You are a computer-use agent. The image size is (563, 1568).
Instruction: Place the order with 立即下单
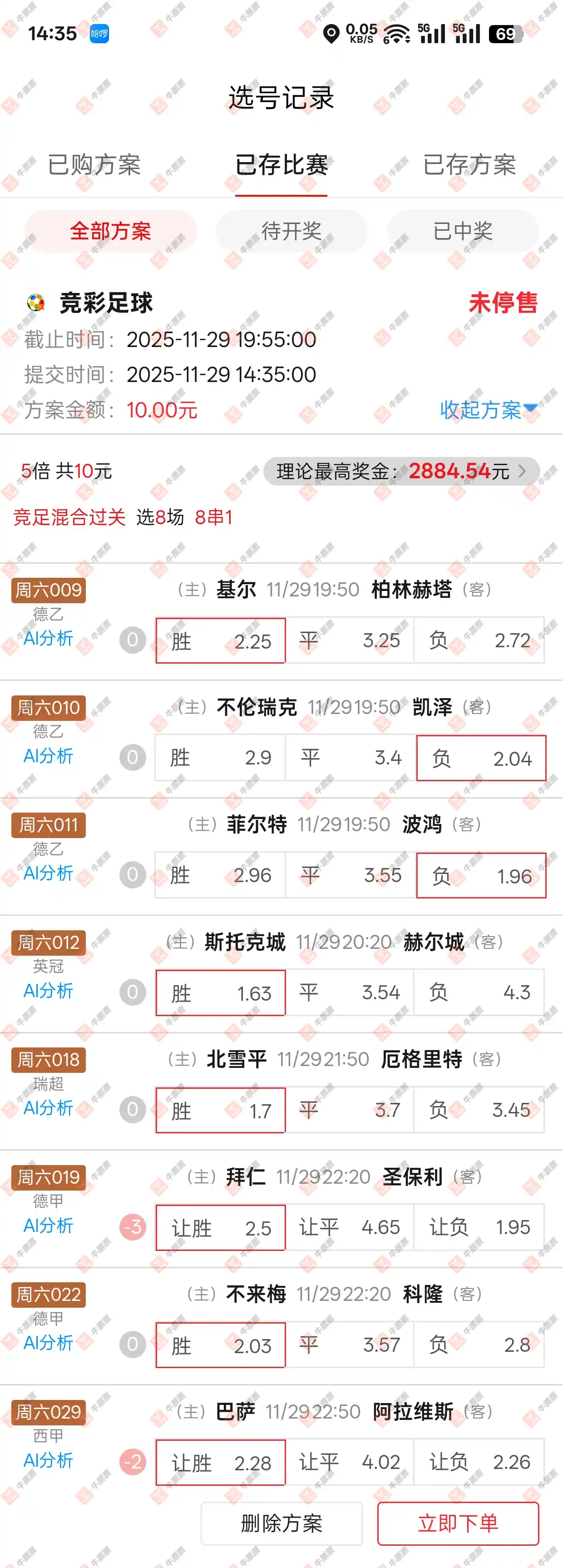(x=458, y=1523)
